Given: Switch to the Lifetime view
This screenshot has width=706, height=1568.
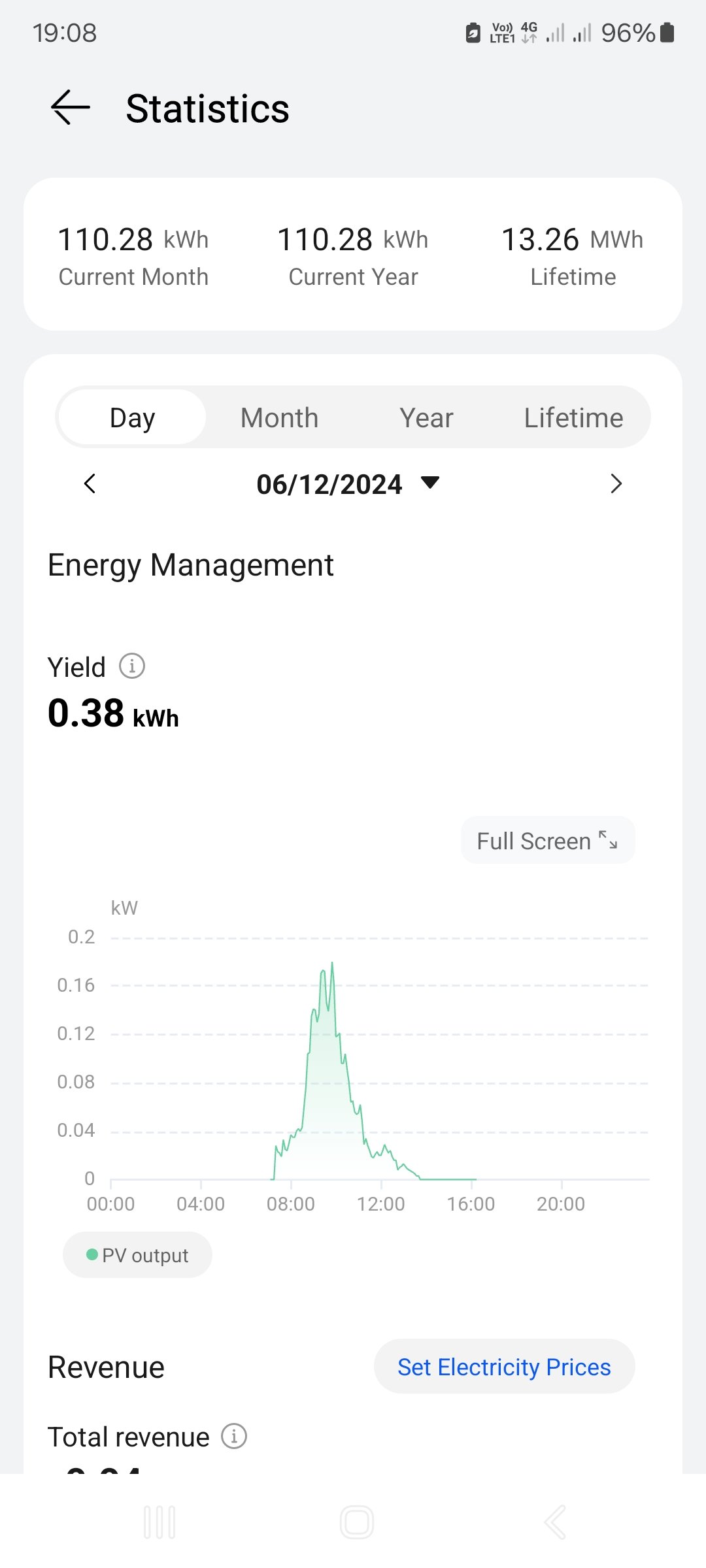Looking at the screenshot, I should pyautogui.click(x=573, y=417).
